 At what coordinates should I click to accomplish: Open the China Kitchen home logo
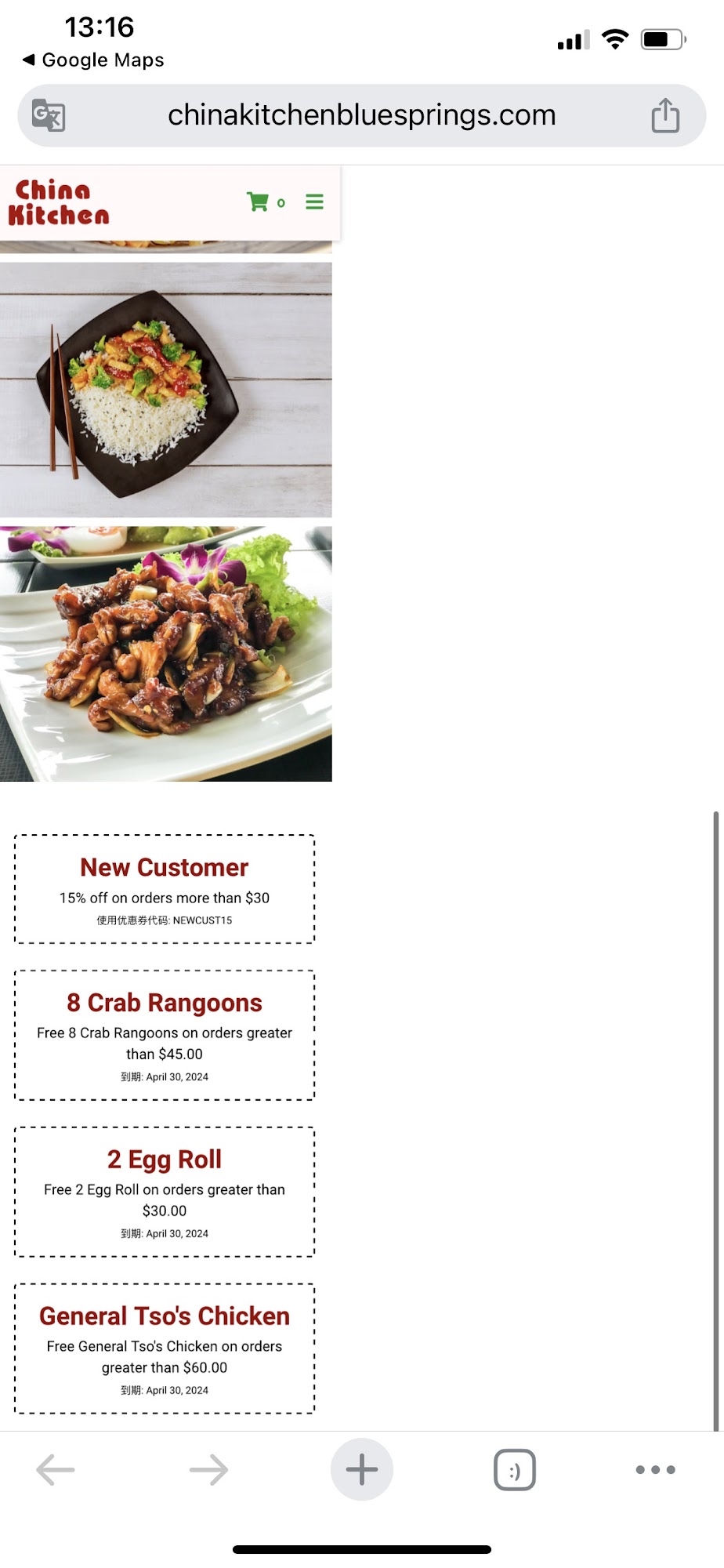coord(59,202)
